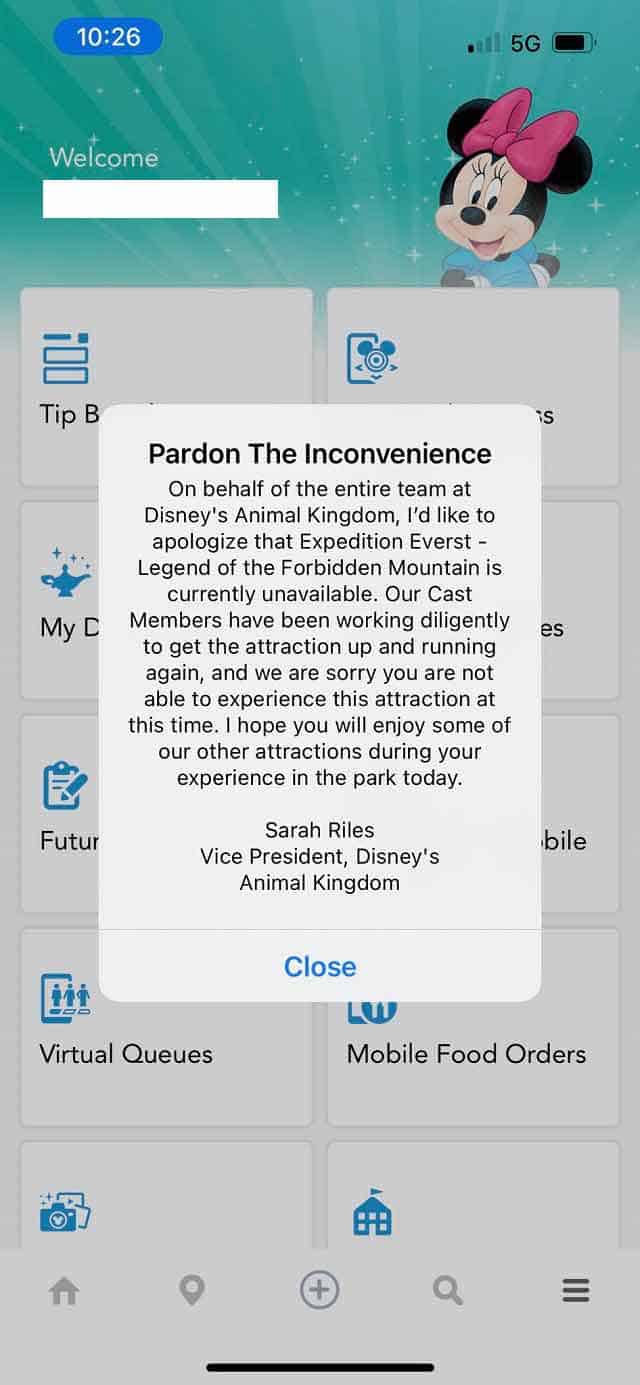
Task: Open the search tab
Action: pos(447,1291)
